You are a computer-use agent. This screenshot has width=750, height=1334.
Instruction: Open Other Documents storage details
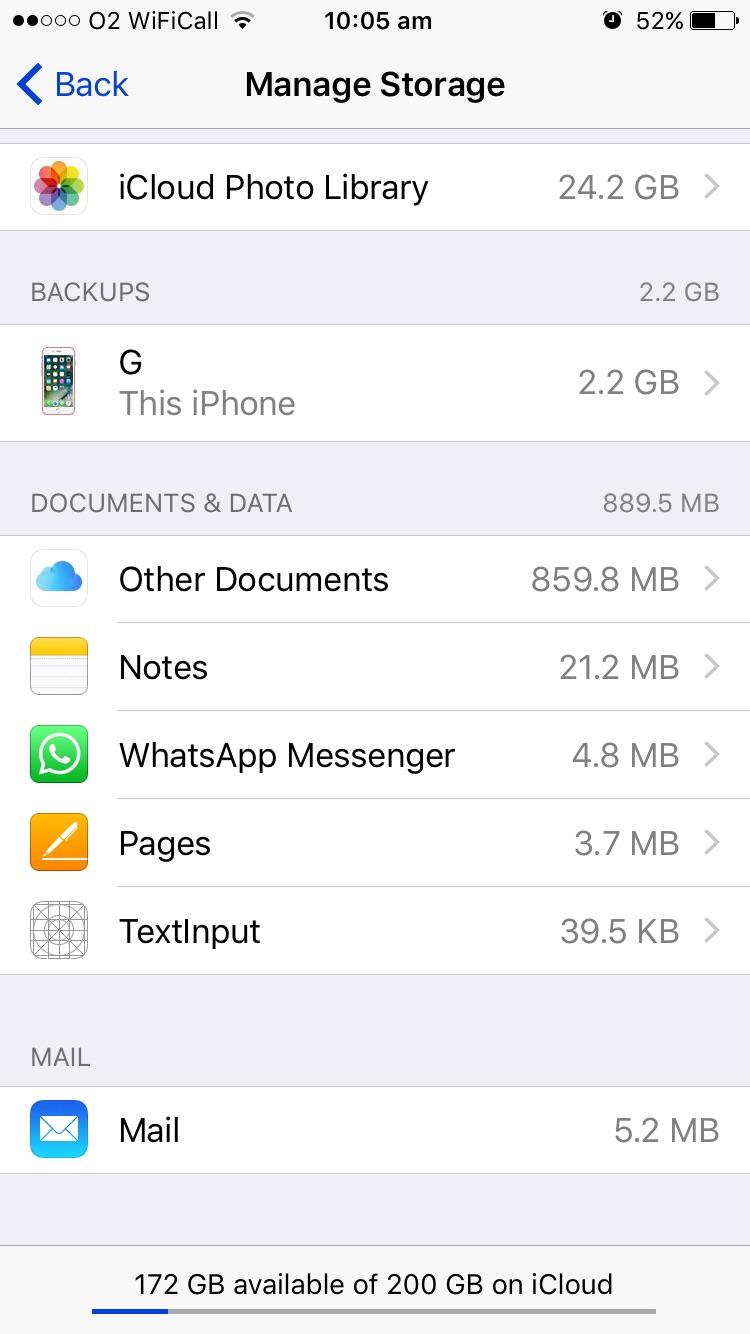(374, 579)
